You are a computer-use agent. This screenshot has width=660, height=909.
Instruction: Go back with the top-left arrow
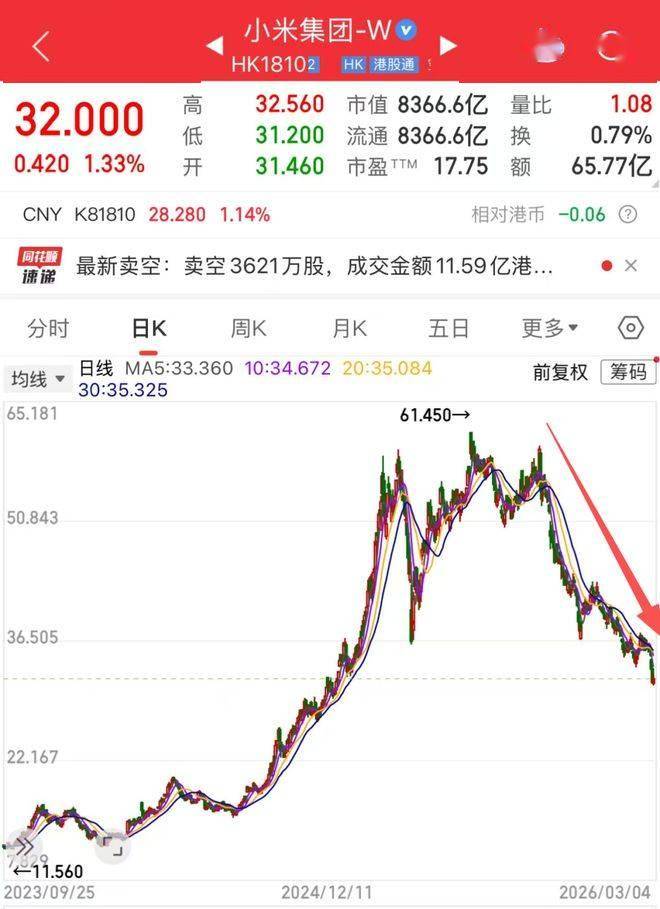tap(41, 46)
